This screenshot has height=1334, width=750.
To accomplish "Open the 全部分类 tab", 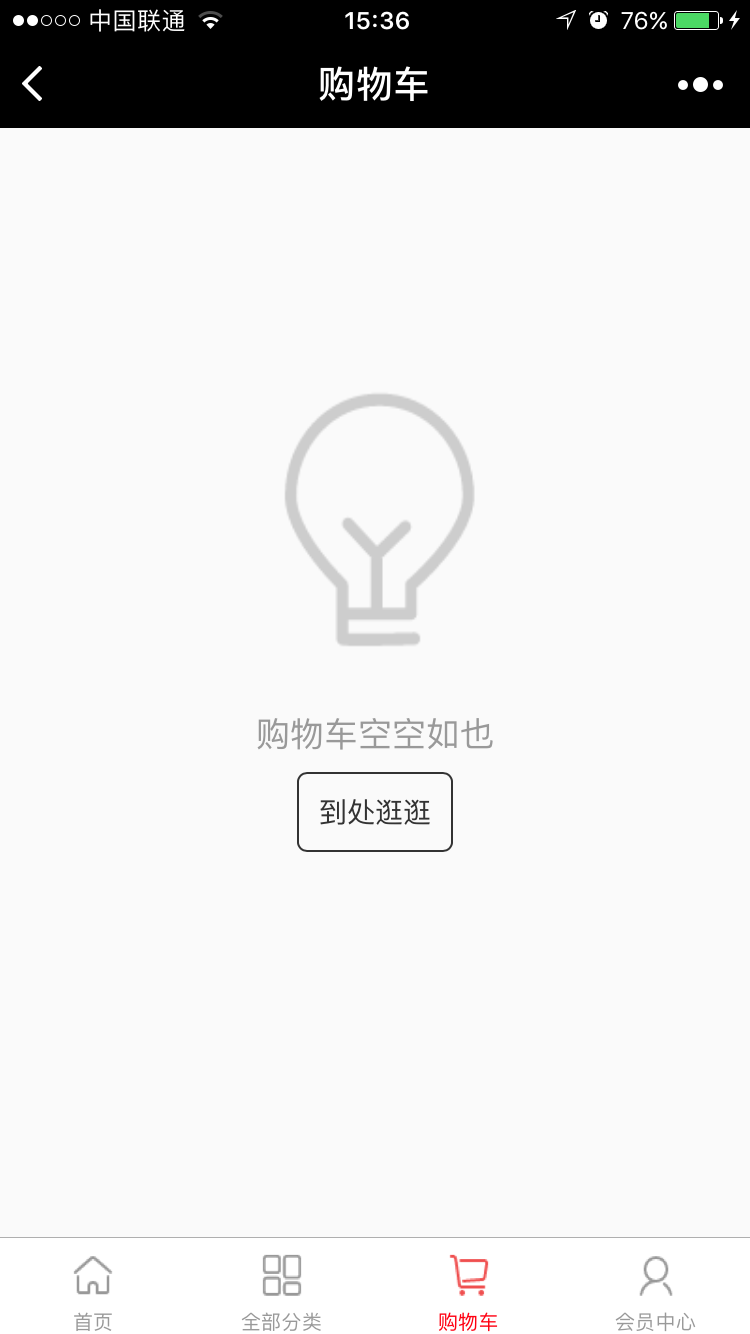I will 281,1291.
